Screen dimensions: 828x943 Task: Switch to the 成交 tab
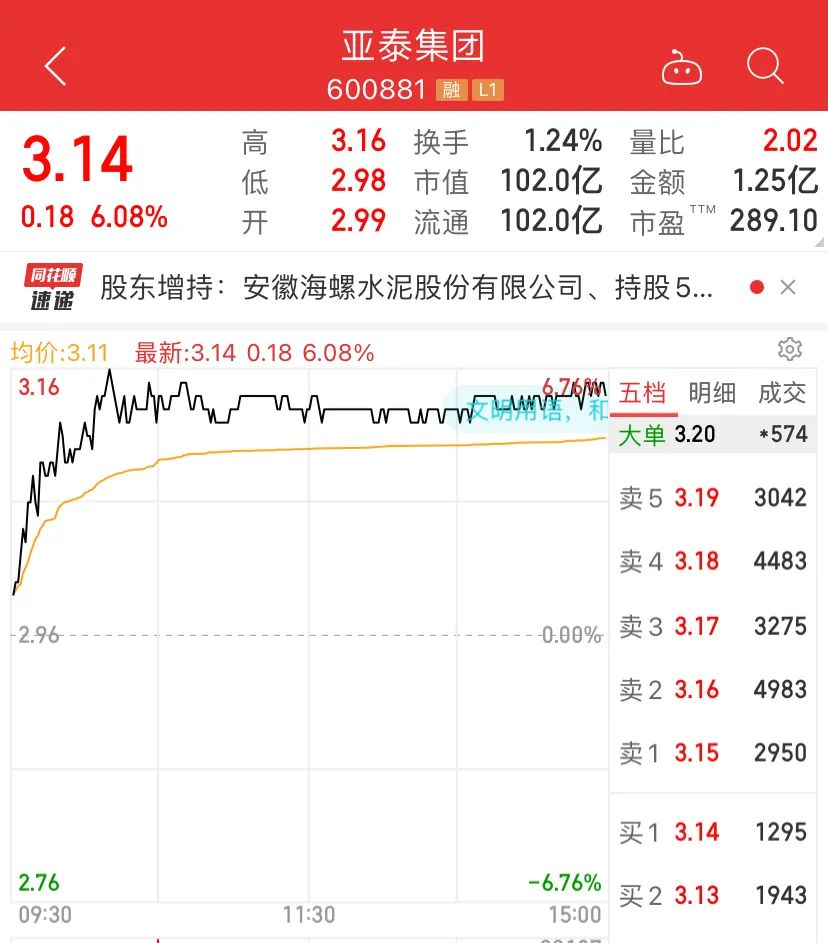[782, 393]
